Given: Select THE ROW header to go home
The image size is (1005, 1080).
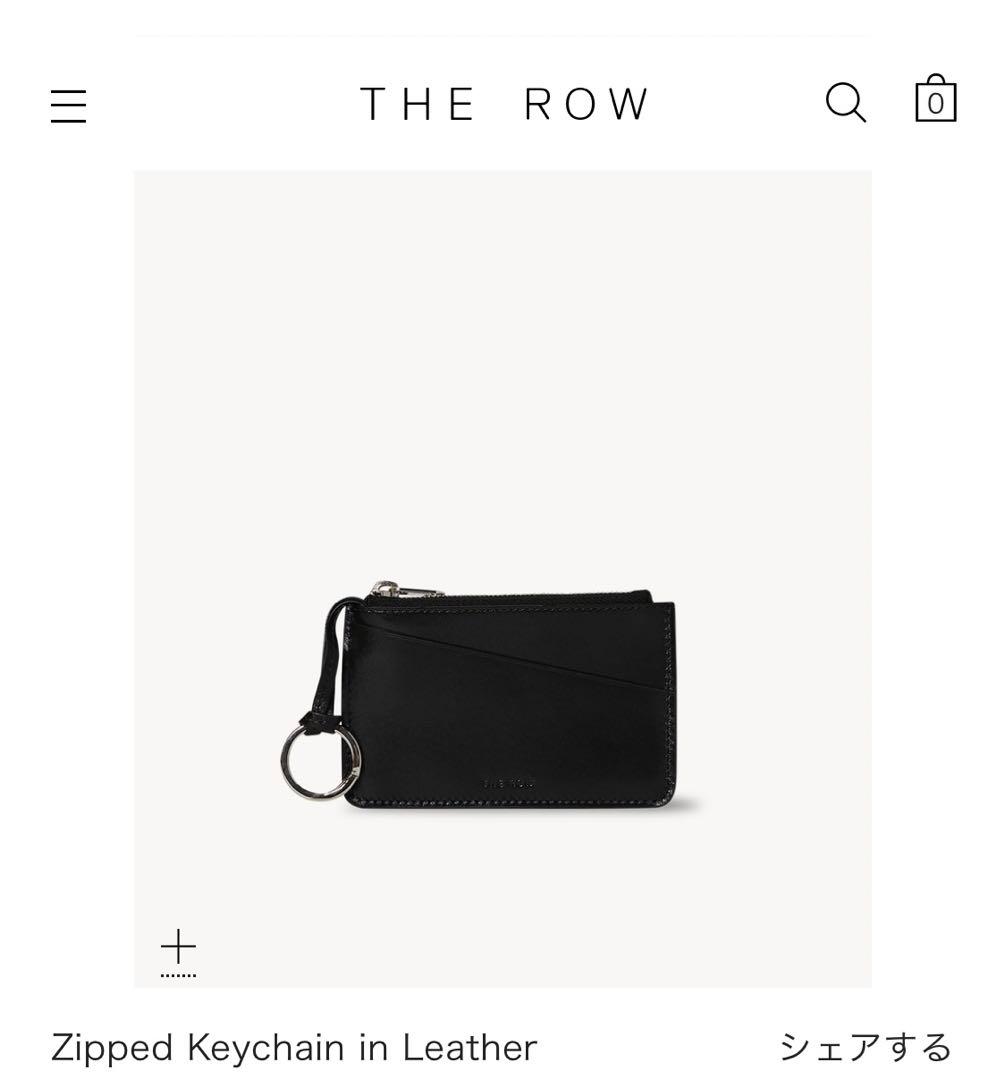Looking at the screenshot, I should point(502,104).
